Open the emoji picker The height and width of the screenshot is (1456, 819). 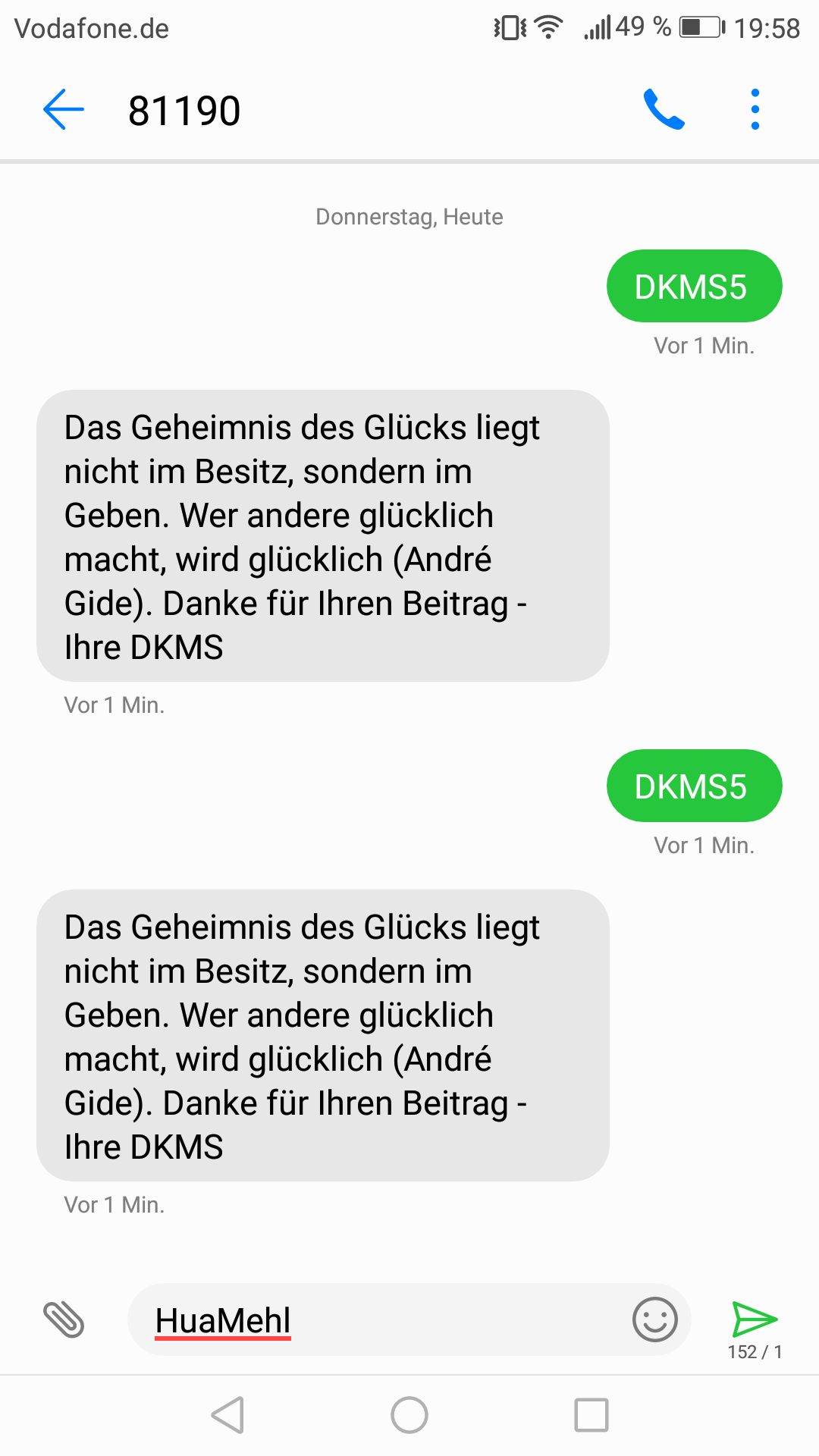pos(655,1319)
